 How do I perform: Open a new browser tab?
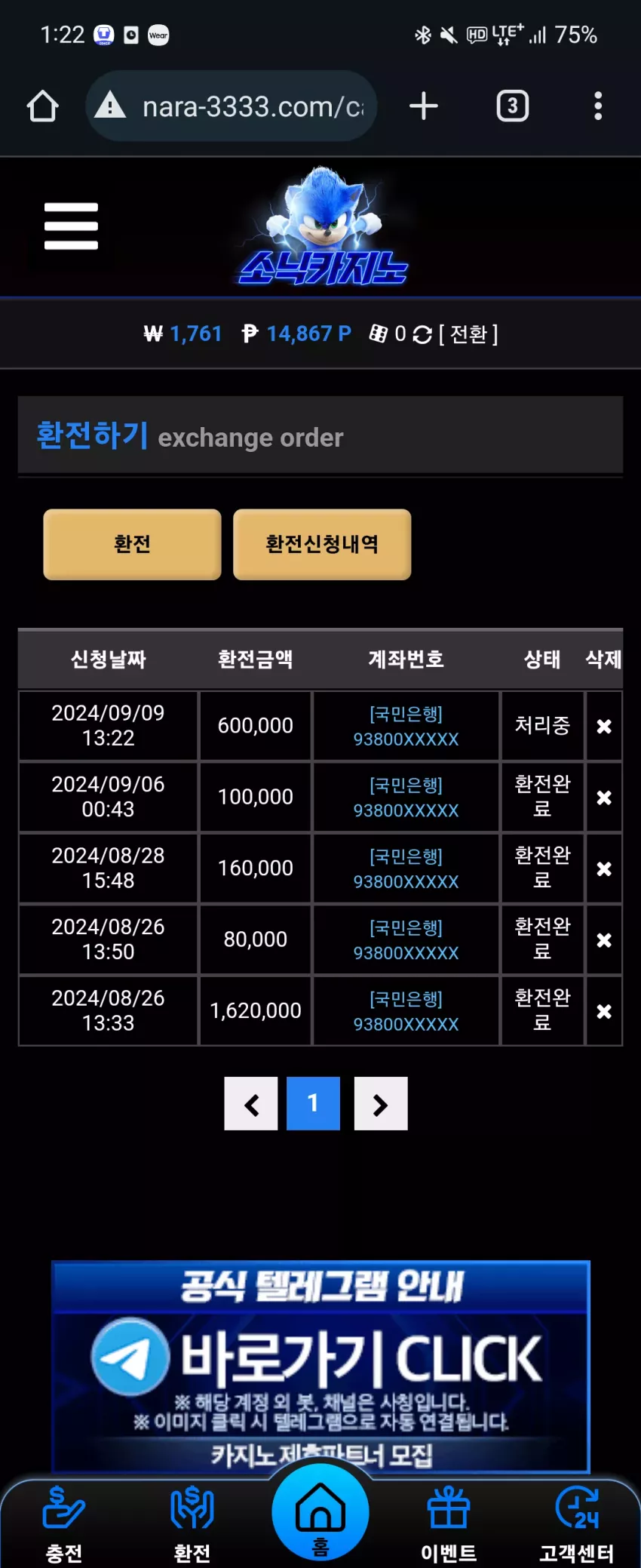(424, 106)
